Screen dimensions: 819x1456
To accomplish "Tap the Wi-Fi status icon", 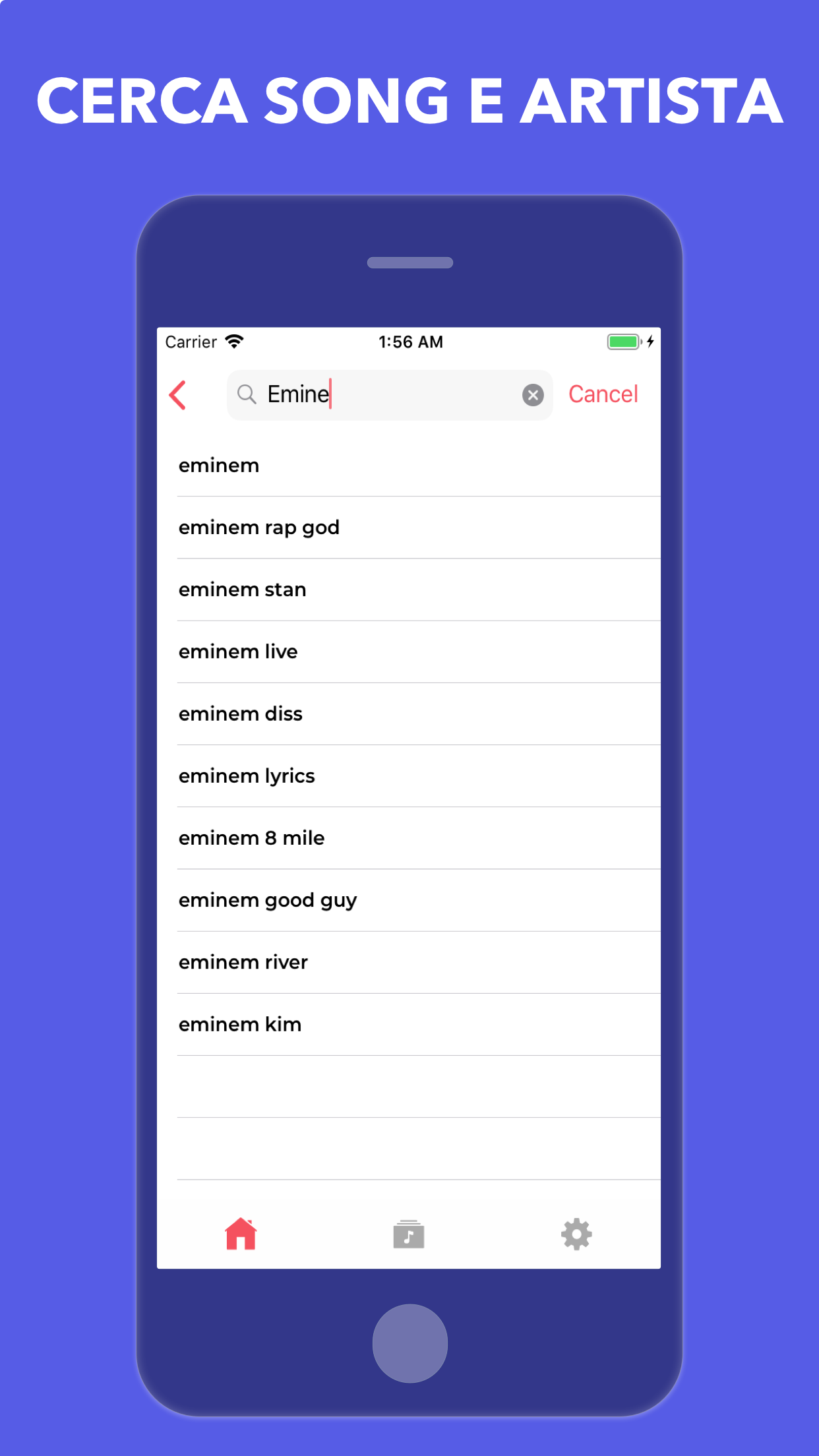I will click(x=234, y=342).
